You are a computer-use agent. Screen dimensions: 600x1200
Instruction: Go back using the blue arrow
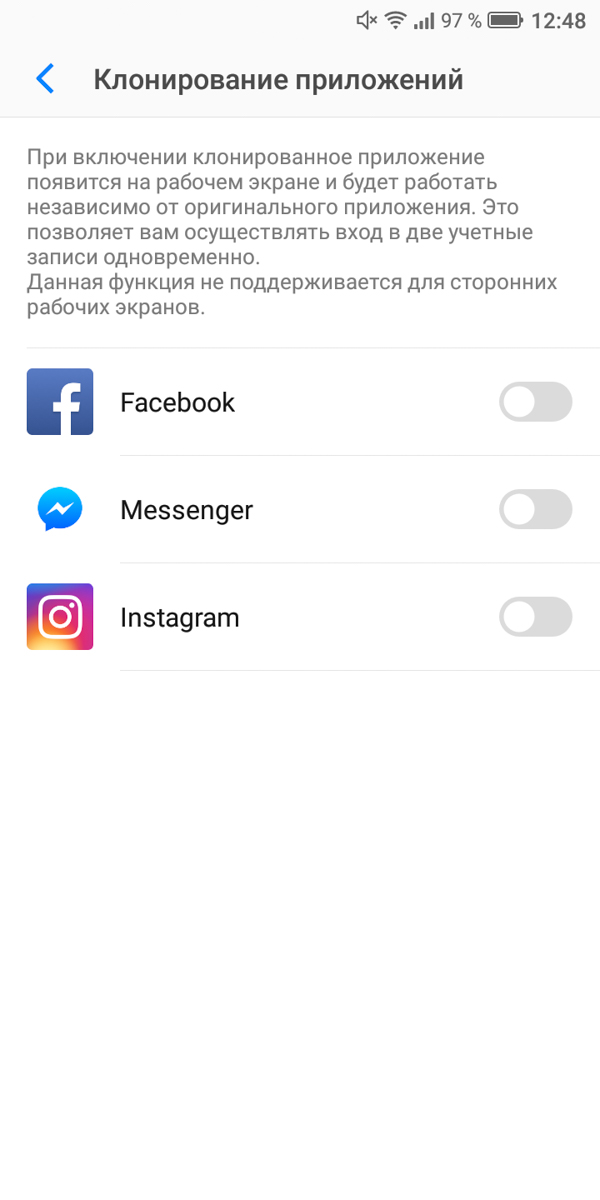[x=44, y=79]
